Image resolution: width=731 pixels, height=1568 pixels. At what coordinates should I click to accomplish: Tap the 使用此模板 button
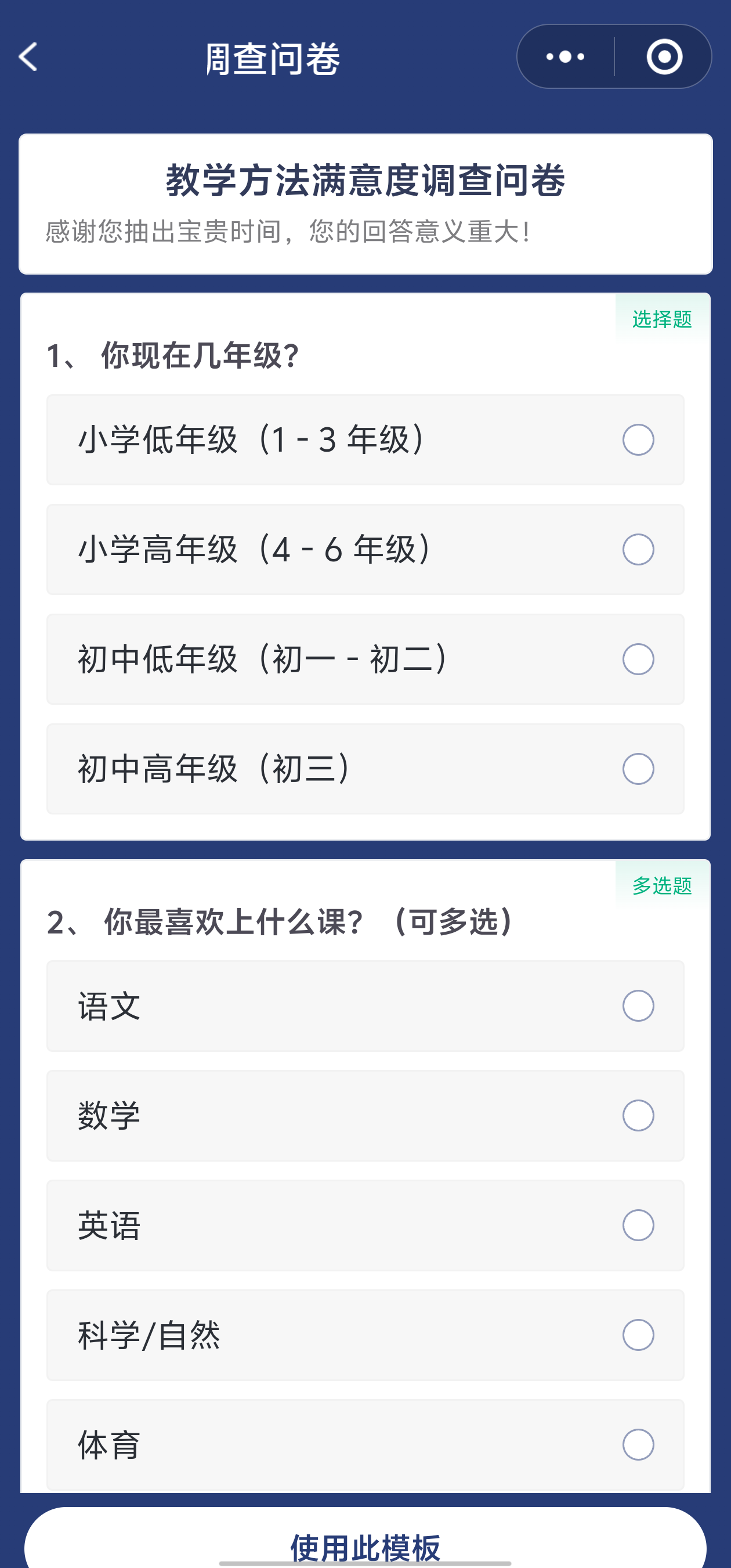[366, 1540]
